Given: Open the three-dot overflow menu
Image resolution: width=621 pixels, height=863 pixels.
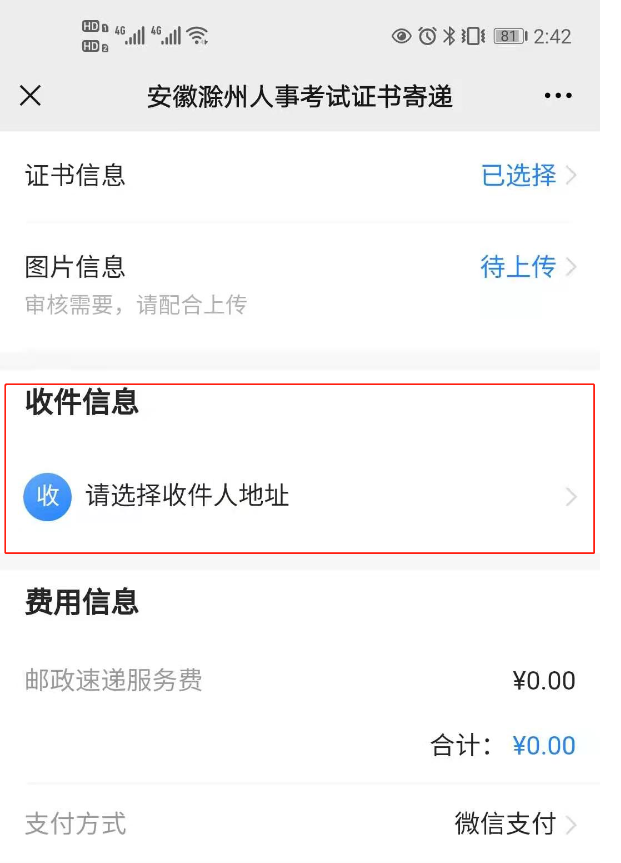Looking at the screenshot, I should coord(558,96).
